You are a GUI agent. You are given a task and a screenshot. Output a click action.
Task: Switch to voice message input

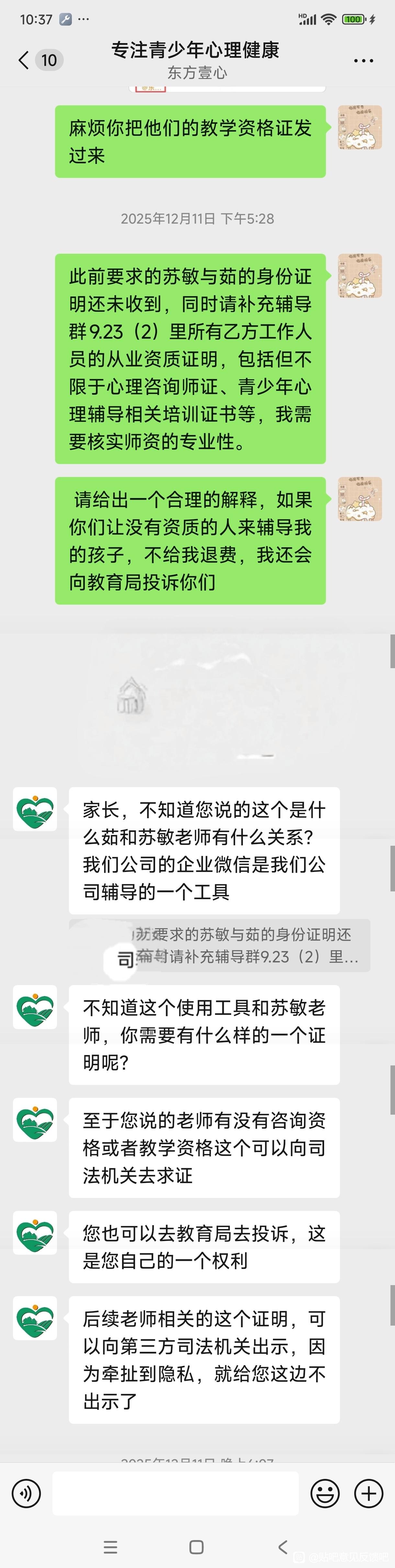26,1493
